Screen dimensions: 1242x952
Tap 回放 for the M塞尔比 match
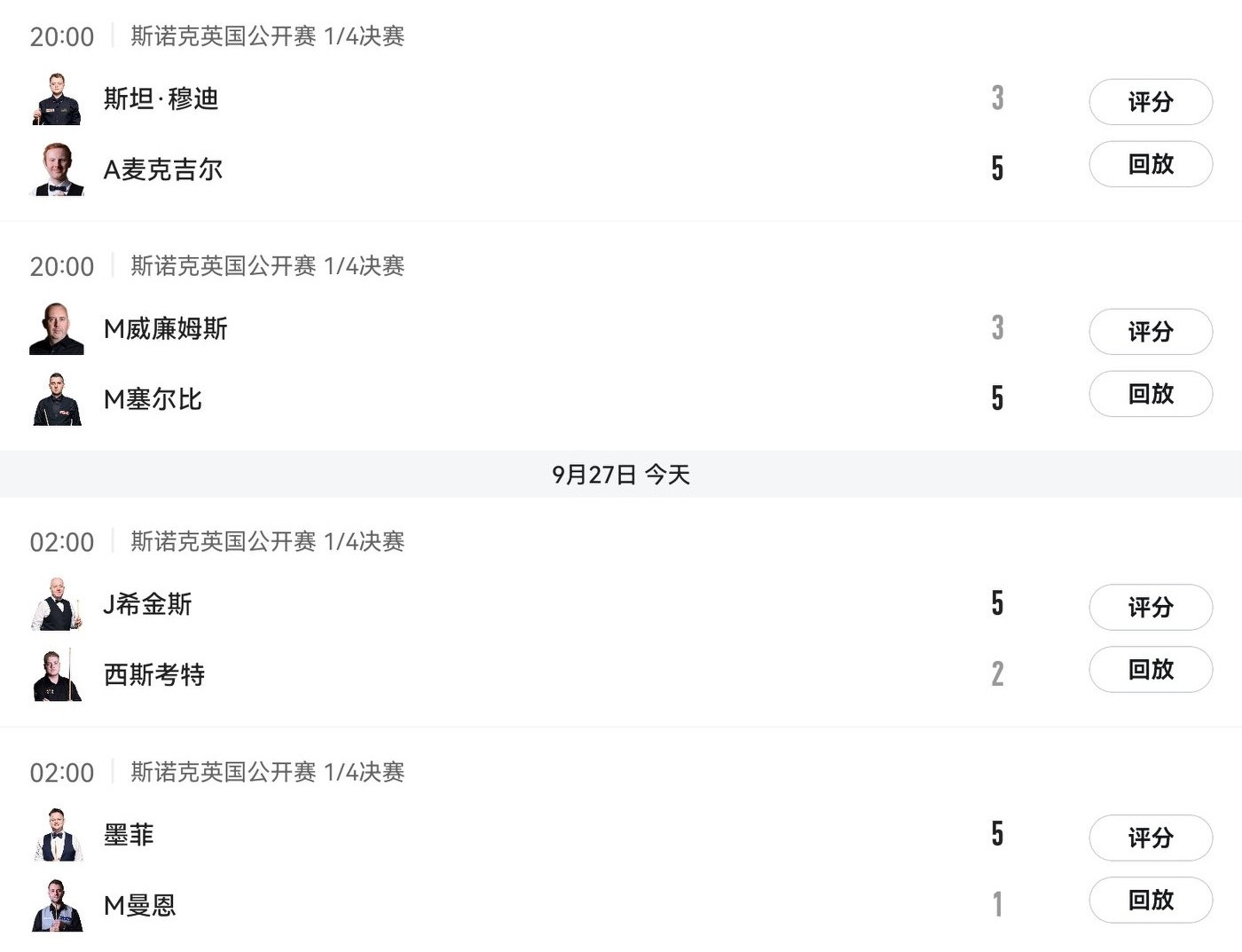tap(1150, 394)
